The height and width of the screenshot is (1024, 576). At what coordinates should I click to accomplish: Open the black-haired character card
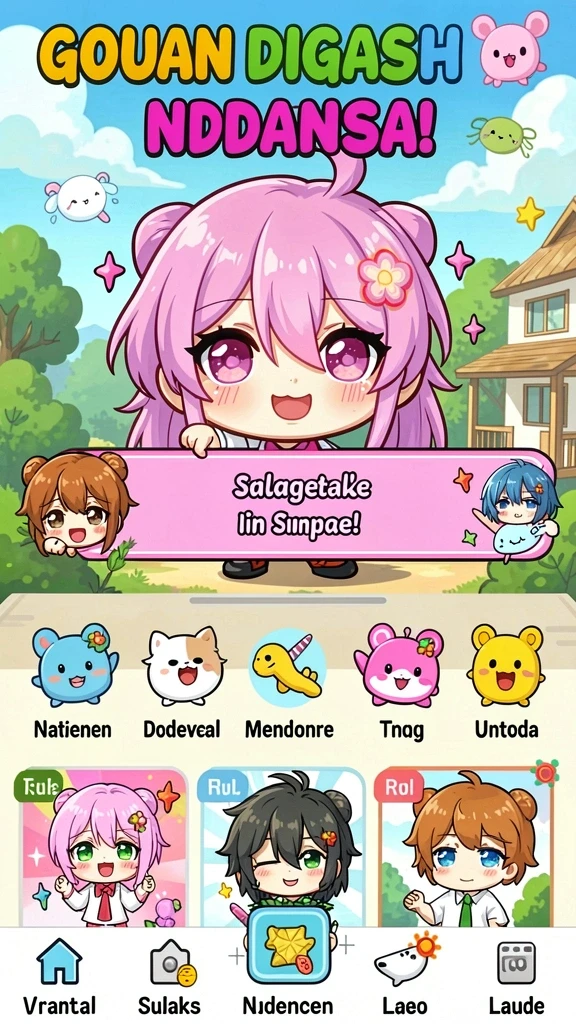click(x=281, y=847)
